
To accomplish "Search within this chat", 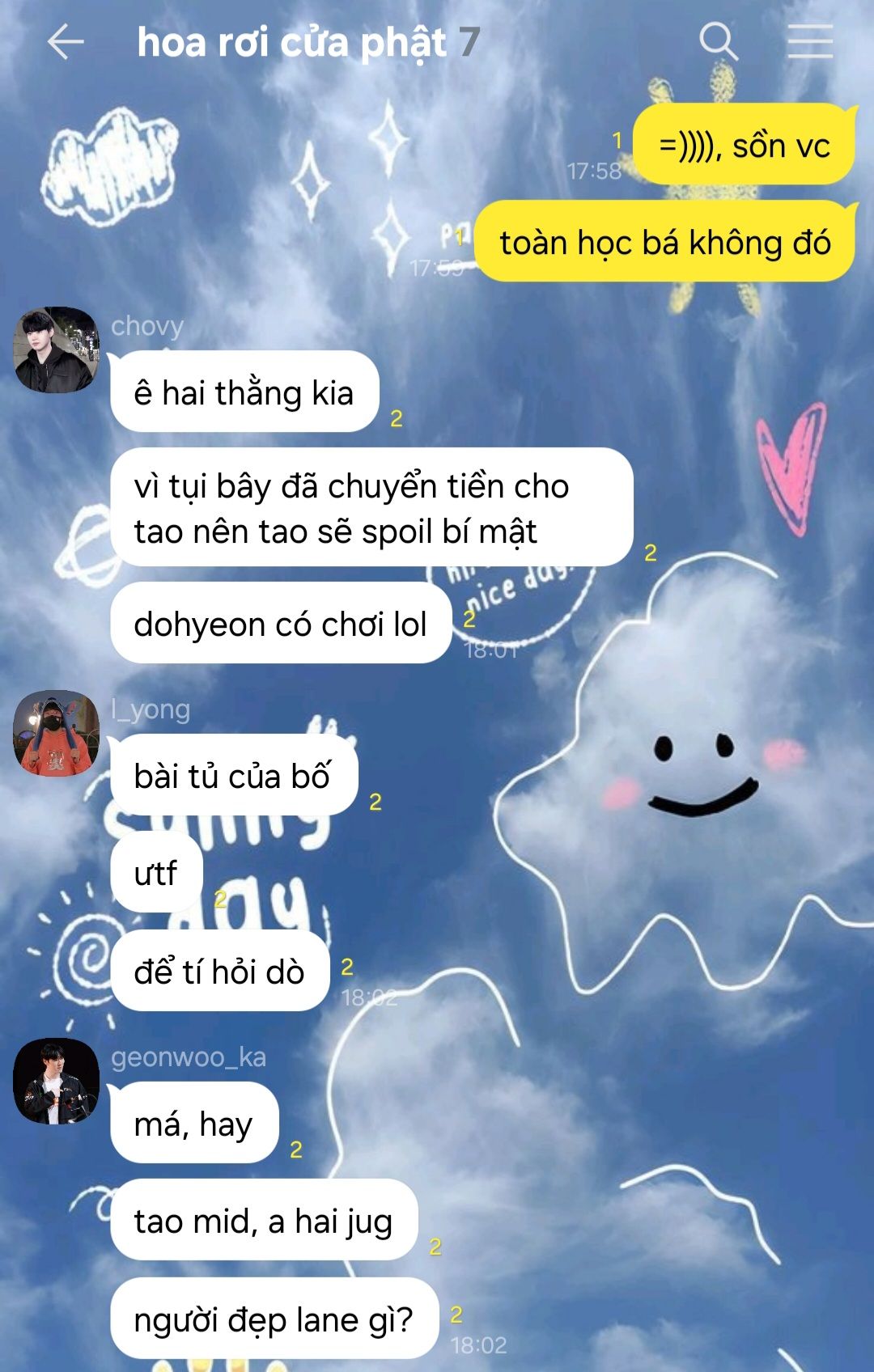I will pos(718,42).
